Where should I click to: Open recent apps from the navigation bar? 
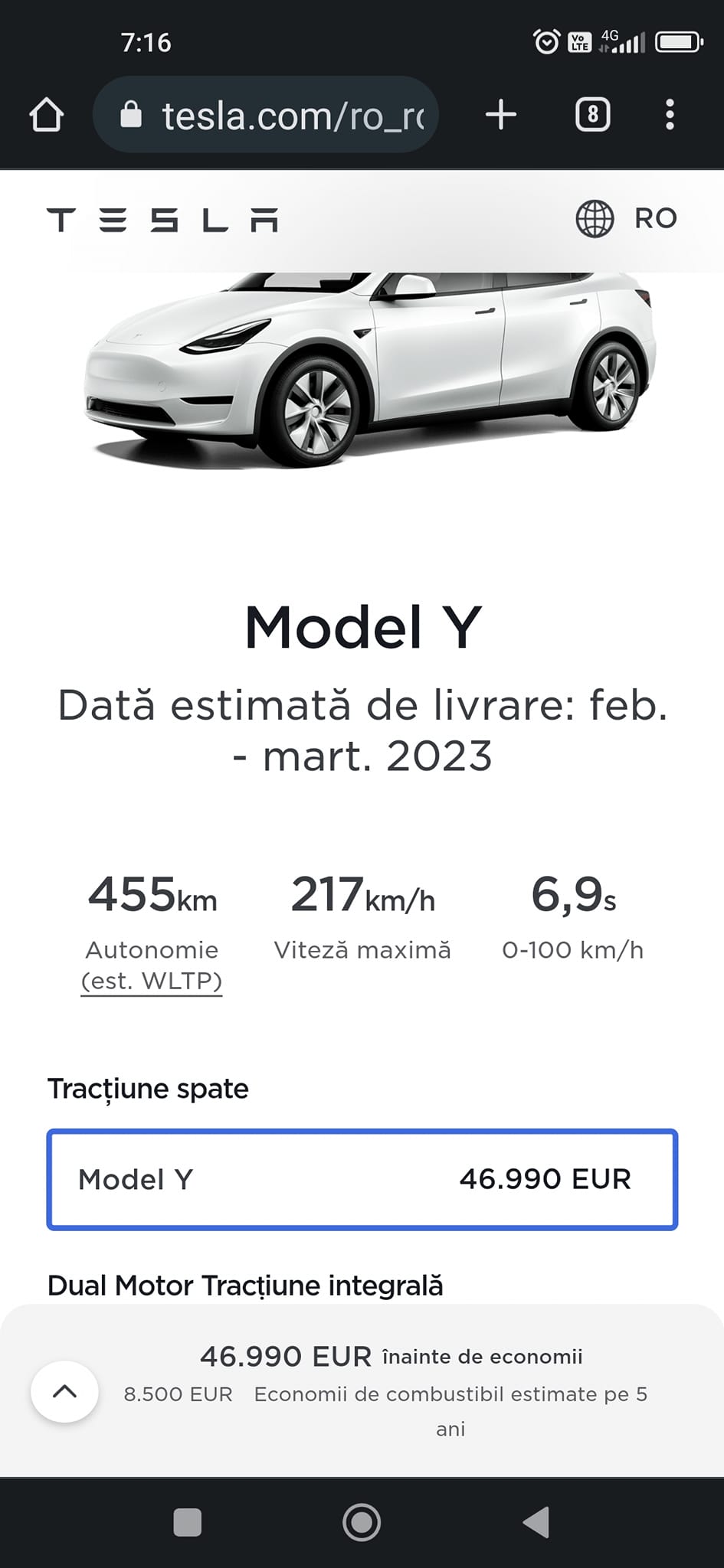188,1522
